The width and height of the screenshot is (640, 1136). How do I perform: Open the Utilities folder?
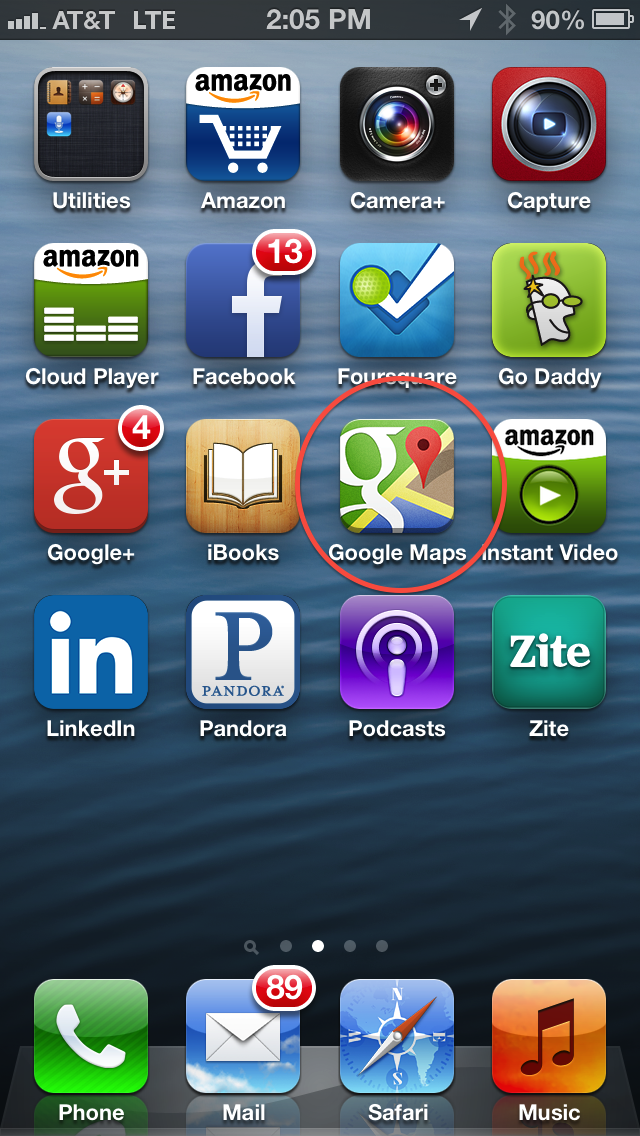91,124
